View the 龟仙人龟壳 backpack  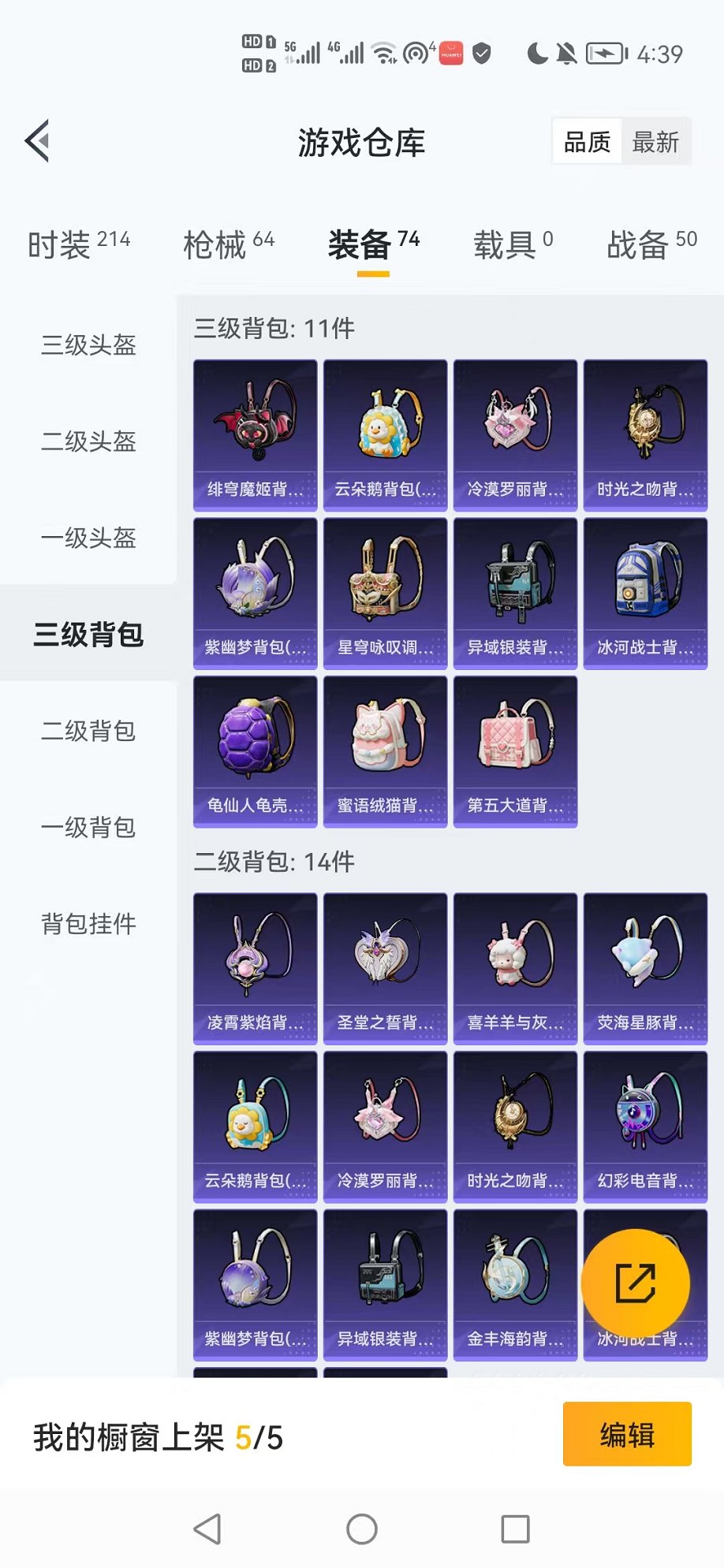pos(256,751)
